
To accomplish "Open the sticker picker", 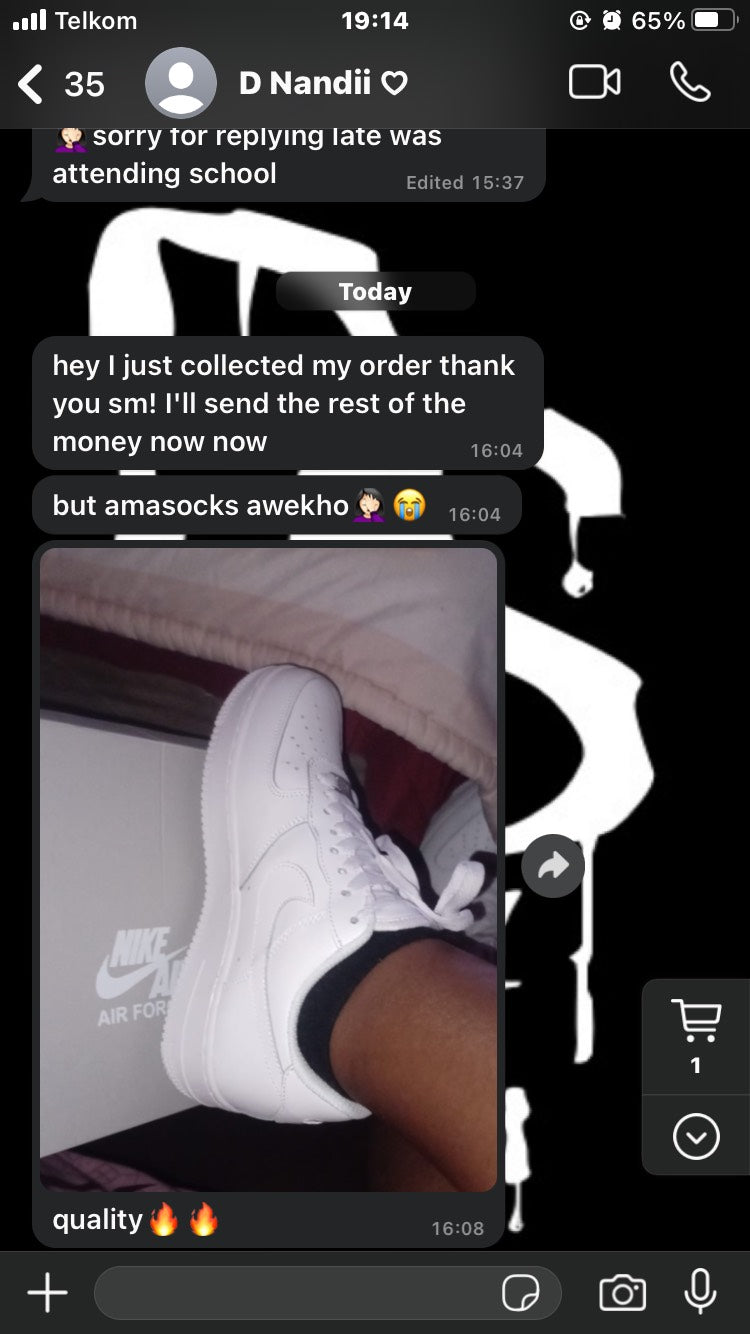I will pos(521,1293).
